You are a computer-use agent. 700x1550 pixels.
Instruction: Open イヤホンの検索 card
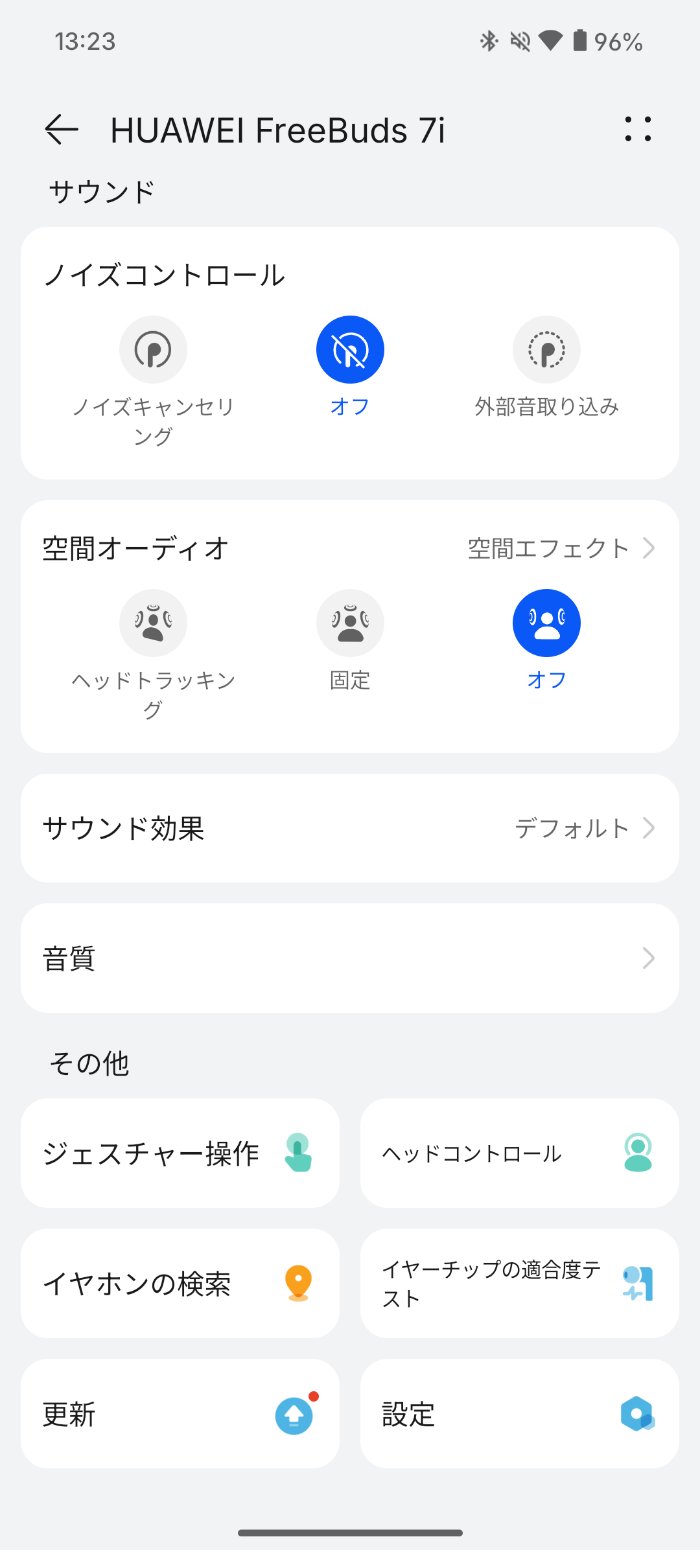[x=180, y=1283]
